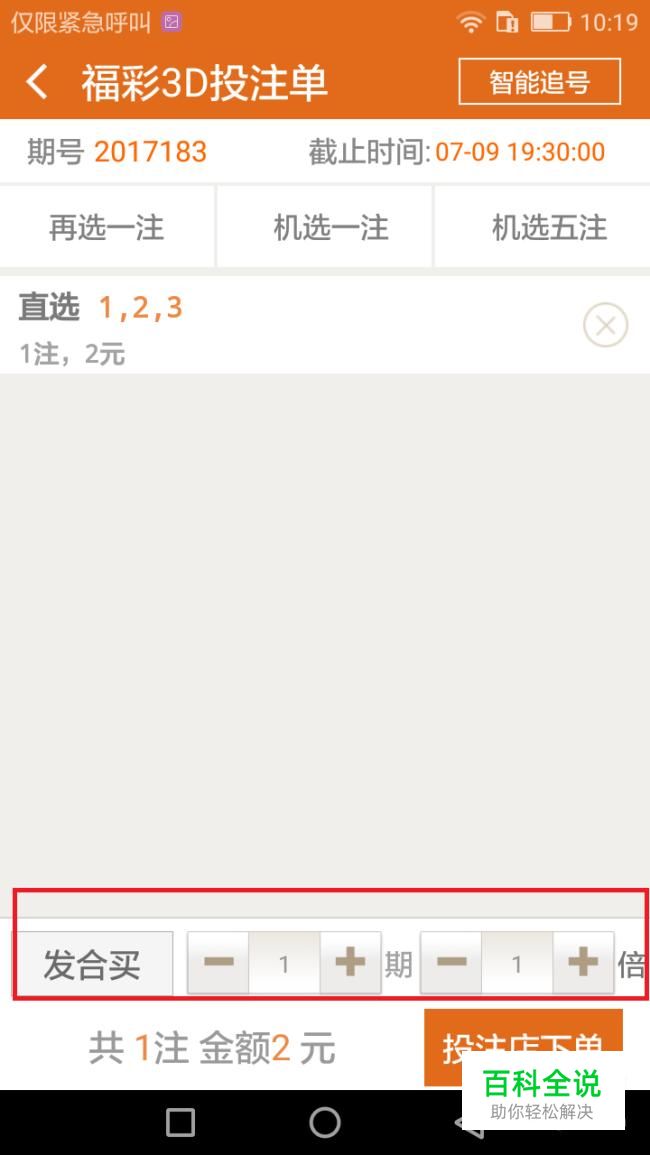Increase the number of 期
650x1155 pixels.
point(350,963)
